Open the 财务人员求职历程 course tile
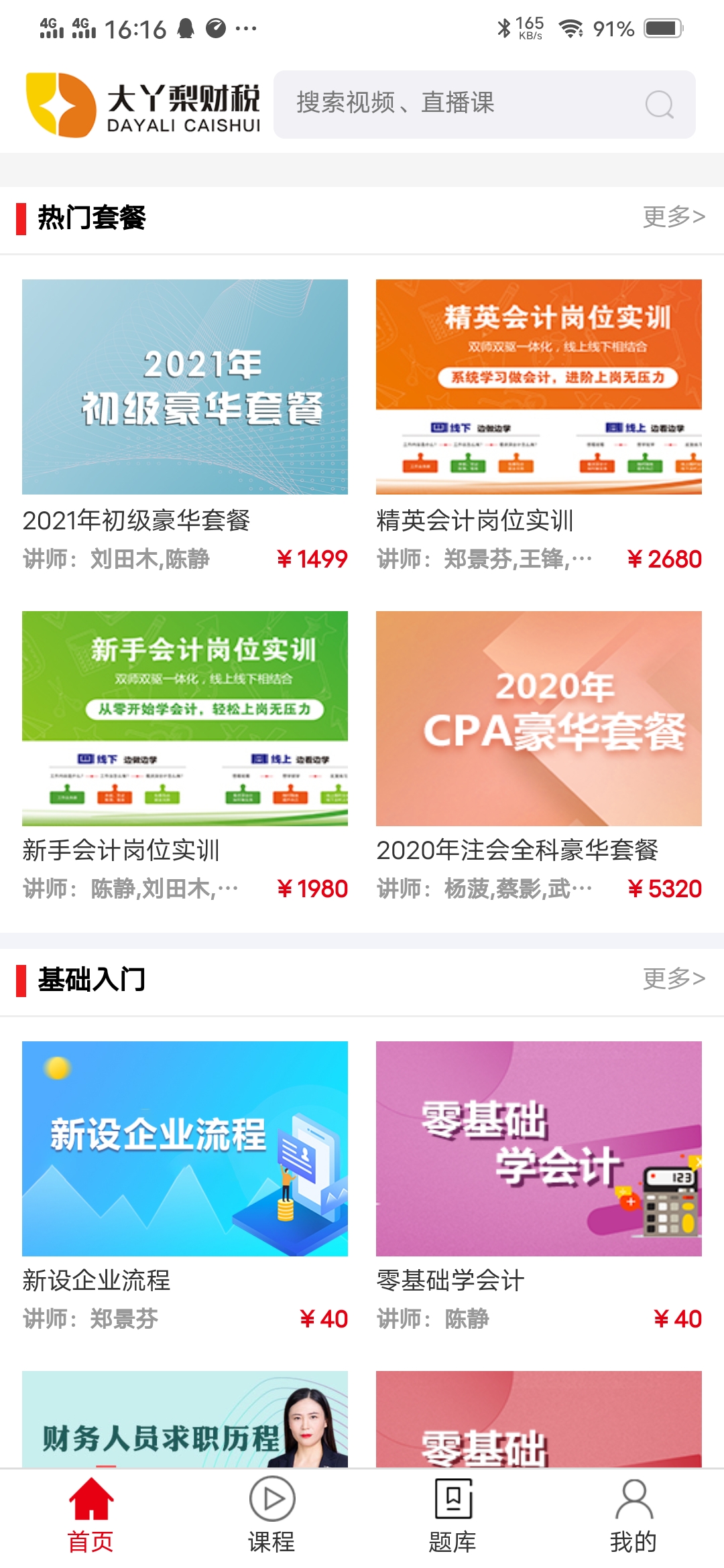This screenshot has height=1568, width=724. 185,1419
